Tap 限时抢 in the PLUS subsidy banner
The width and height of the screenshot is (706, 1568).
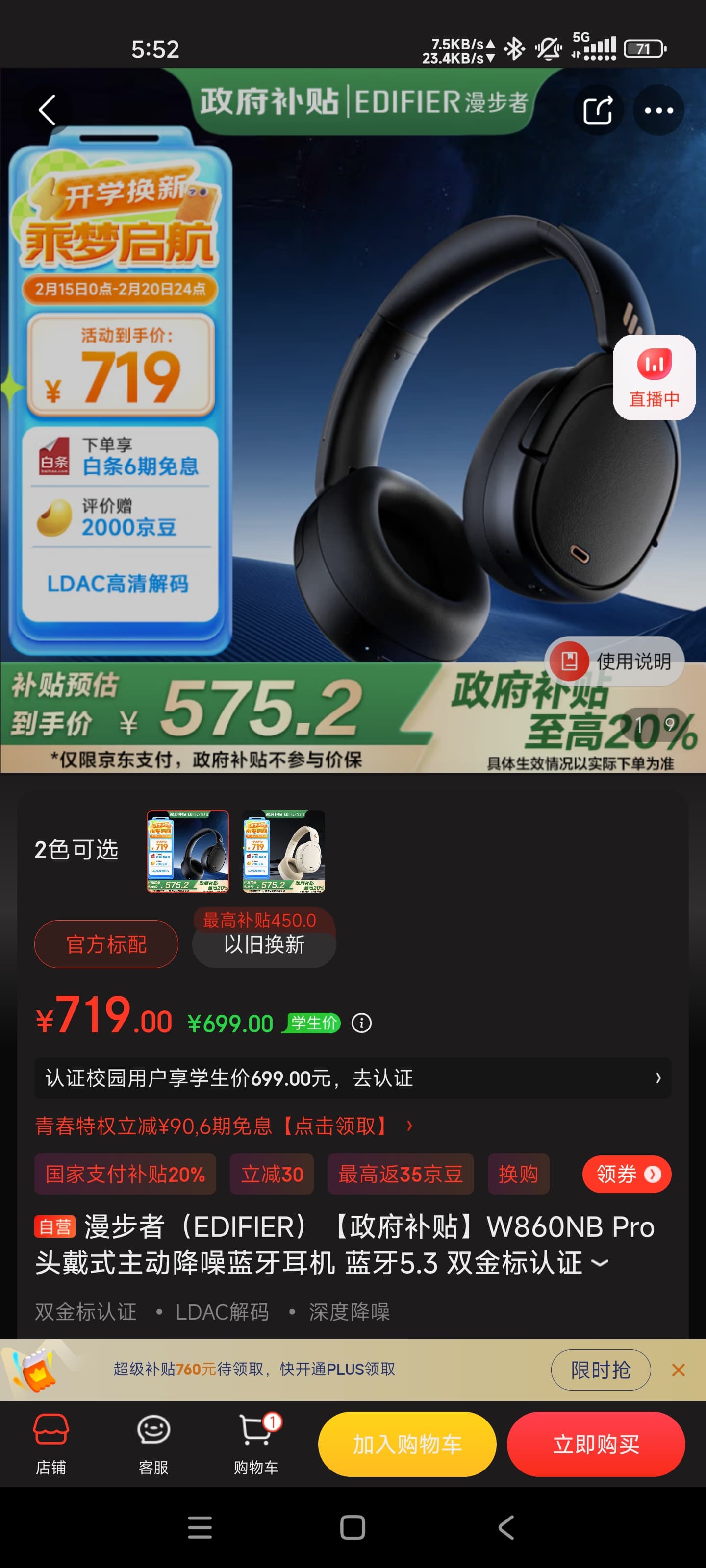pos(601,1370)
